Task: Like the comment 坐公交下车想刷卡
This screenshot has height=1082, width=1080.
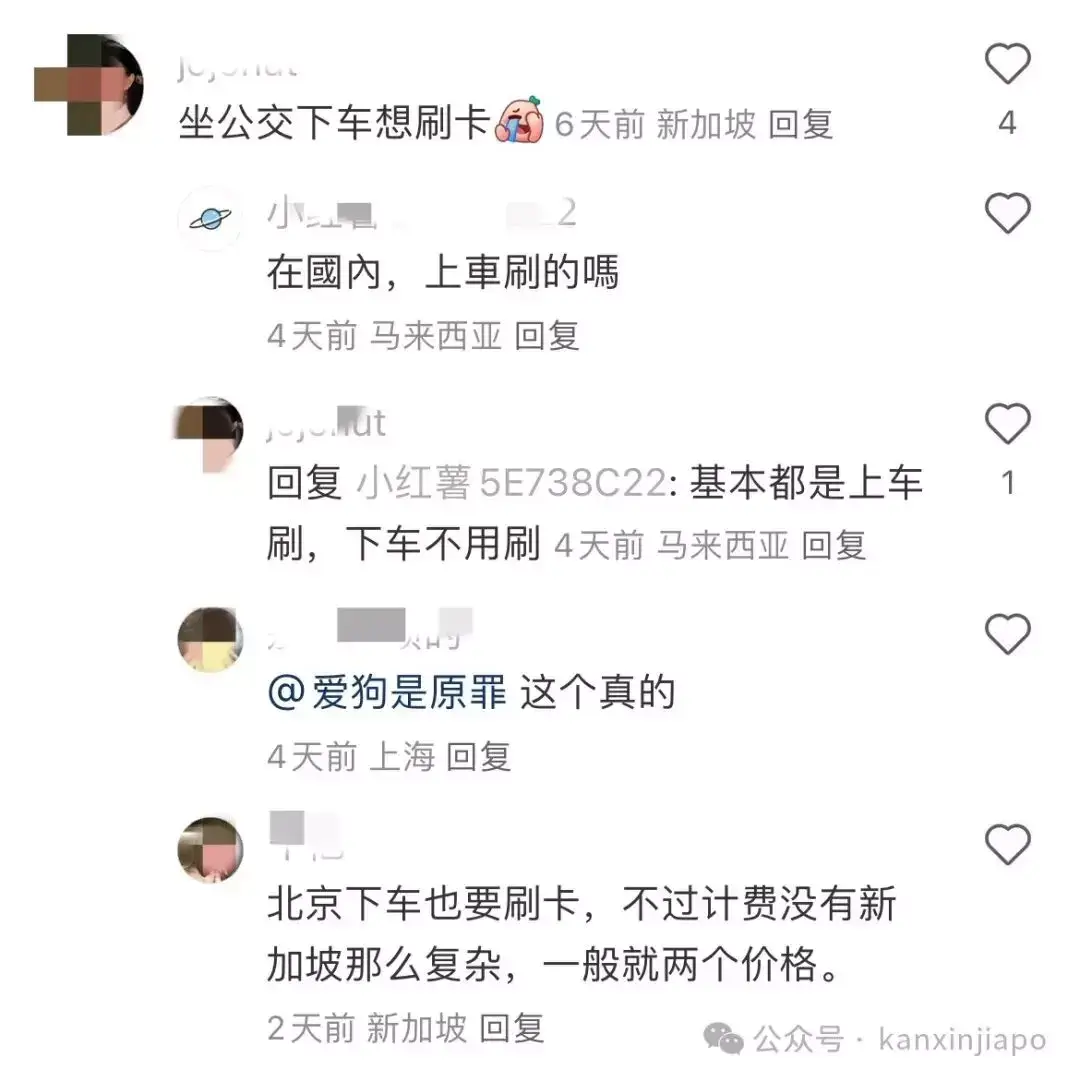Action: 1007,66
